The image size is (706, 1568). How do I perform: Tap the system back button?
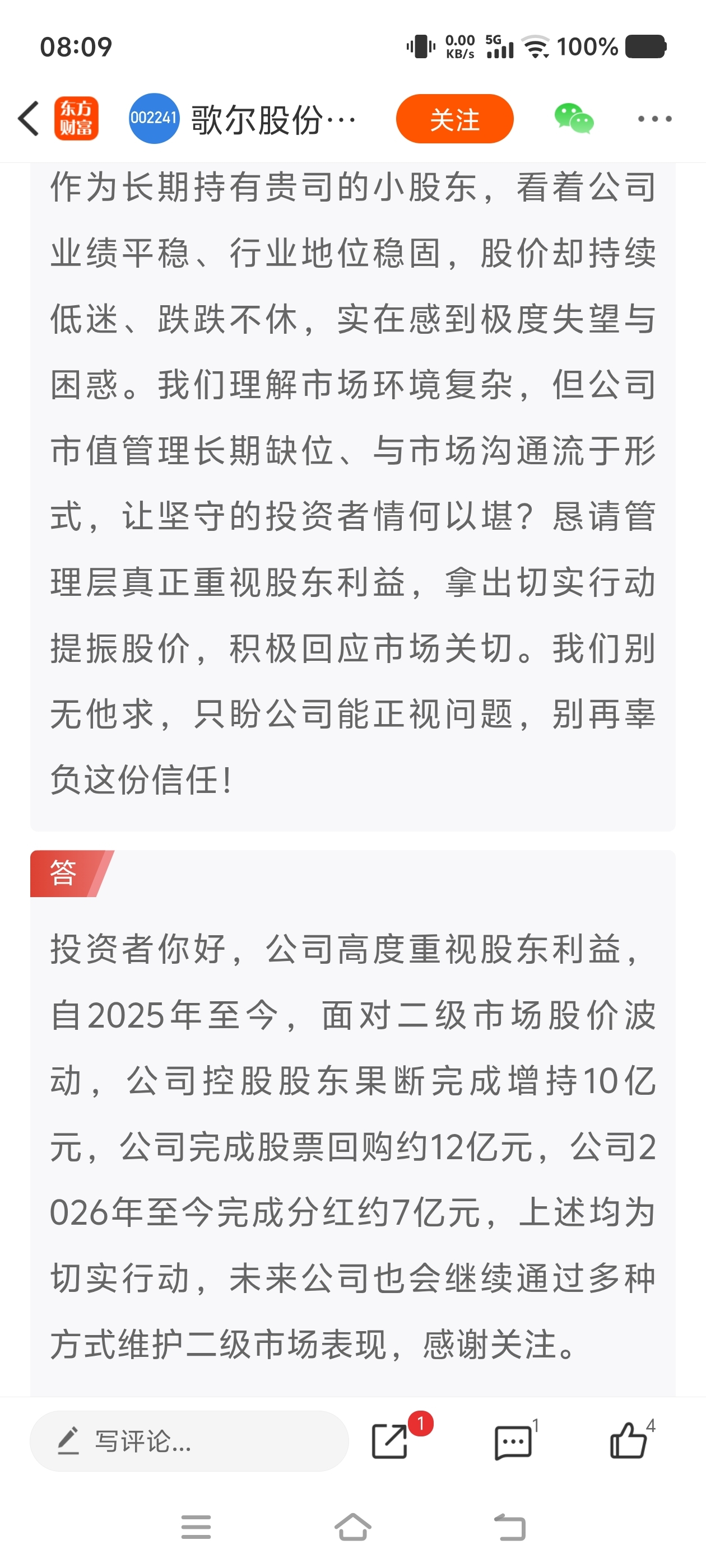pos(510,1527)
